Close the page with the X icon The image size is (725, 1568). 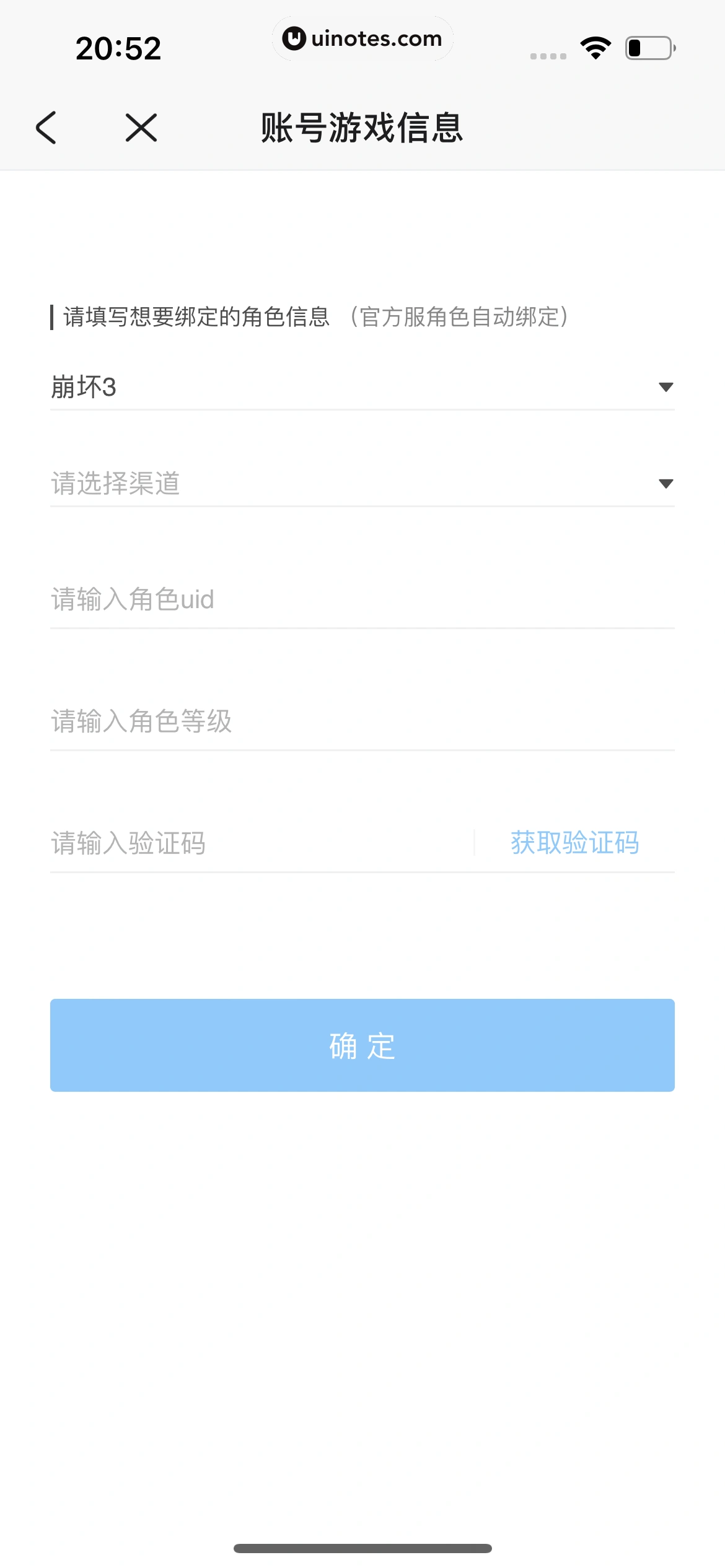(x=141, y=128)
